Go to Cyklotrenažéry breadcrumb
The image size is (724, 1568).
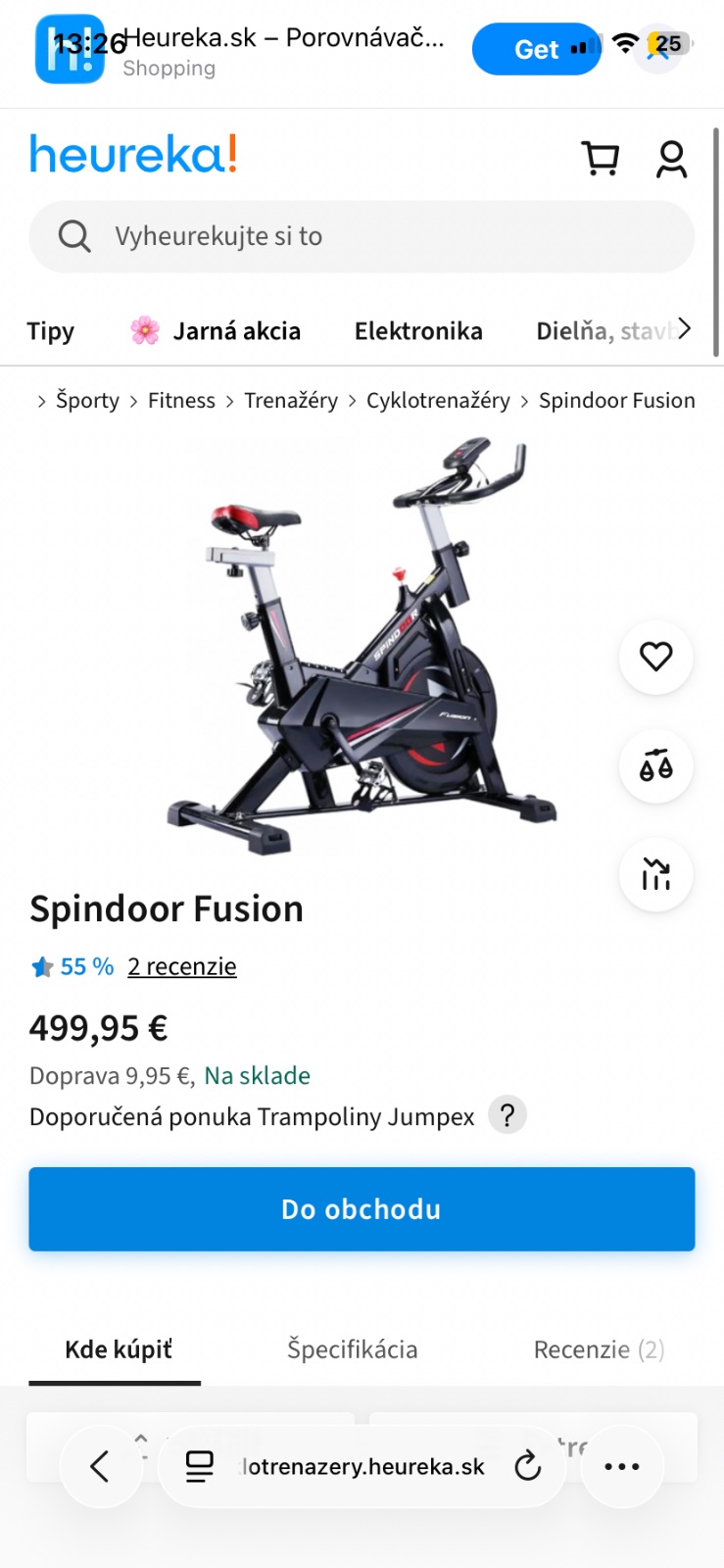click(438, 401)
